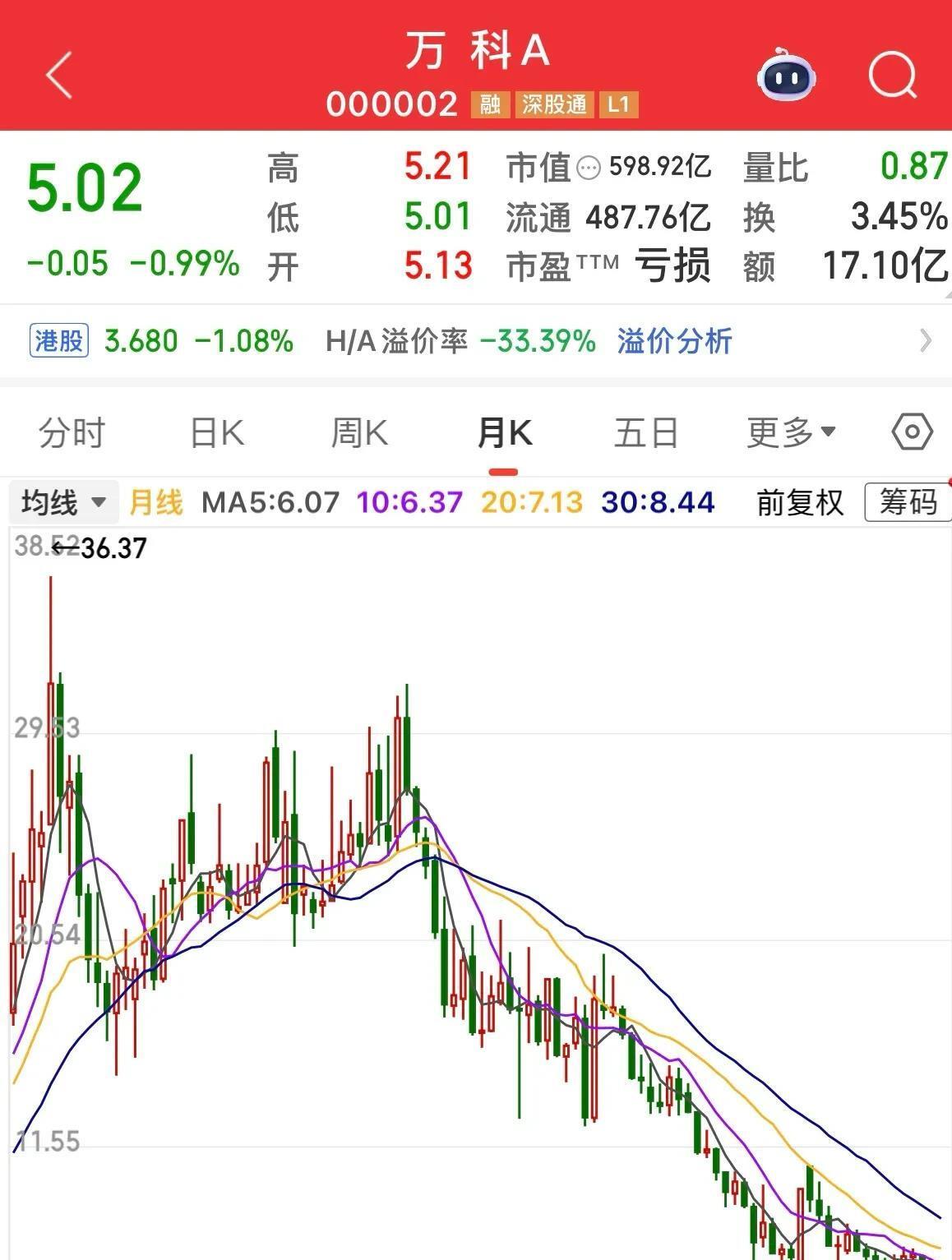The width and height of the screenshot is (952, 1260).
Task: Click the 港股 Hong Kong quote link
Action: [59, 339]
